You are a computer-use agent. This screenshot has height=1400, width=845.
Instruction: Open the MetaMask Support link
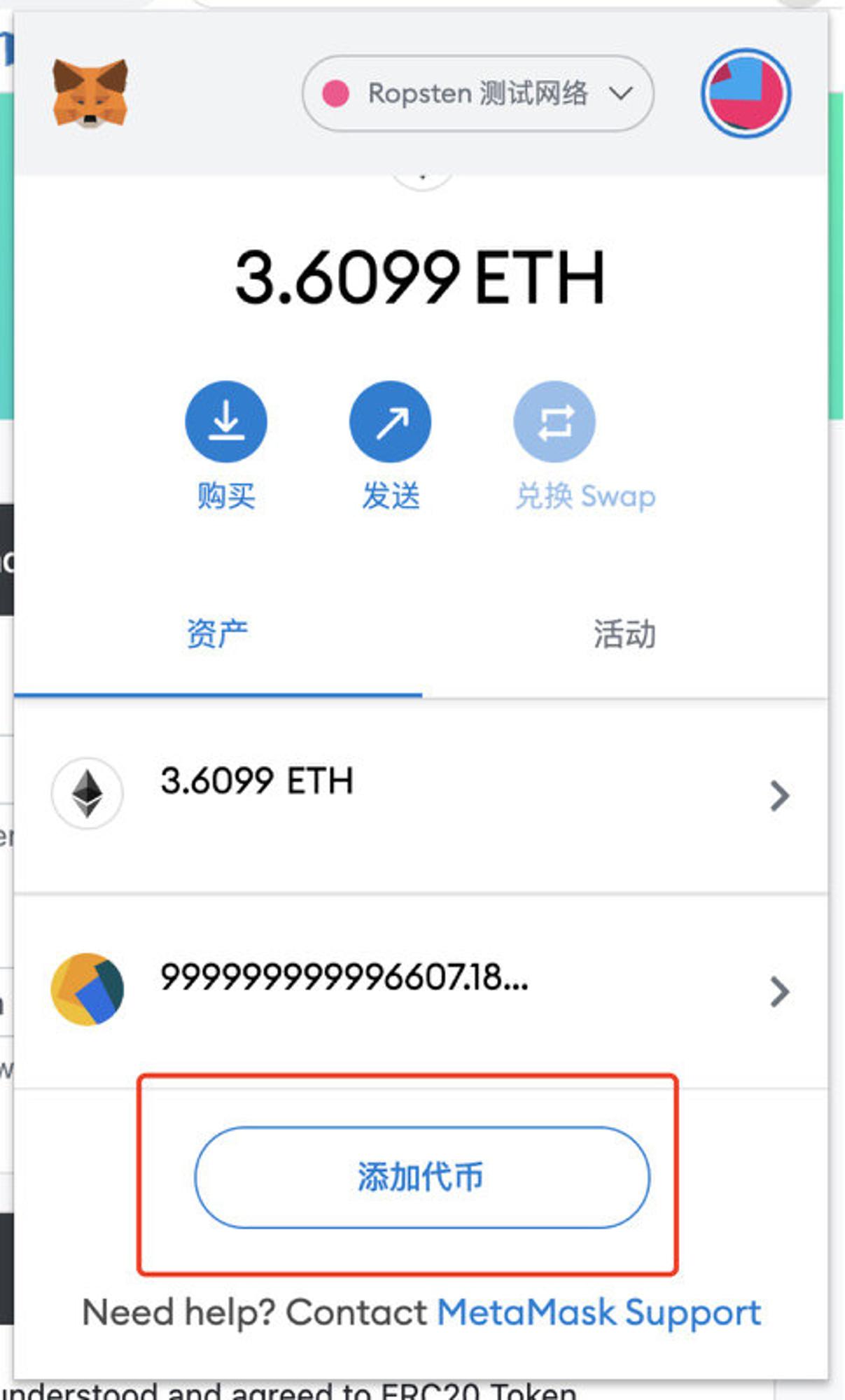pos(599,1312)
